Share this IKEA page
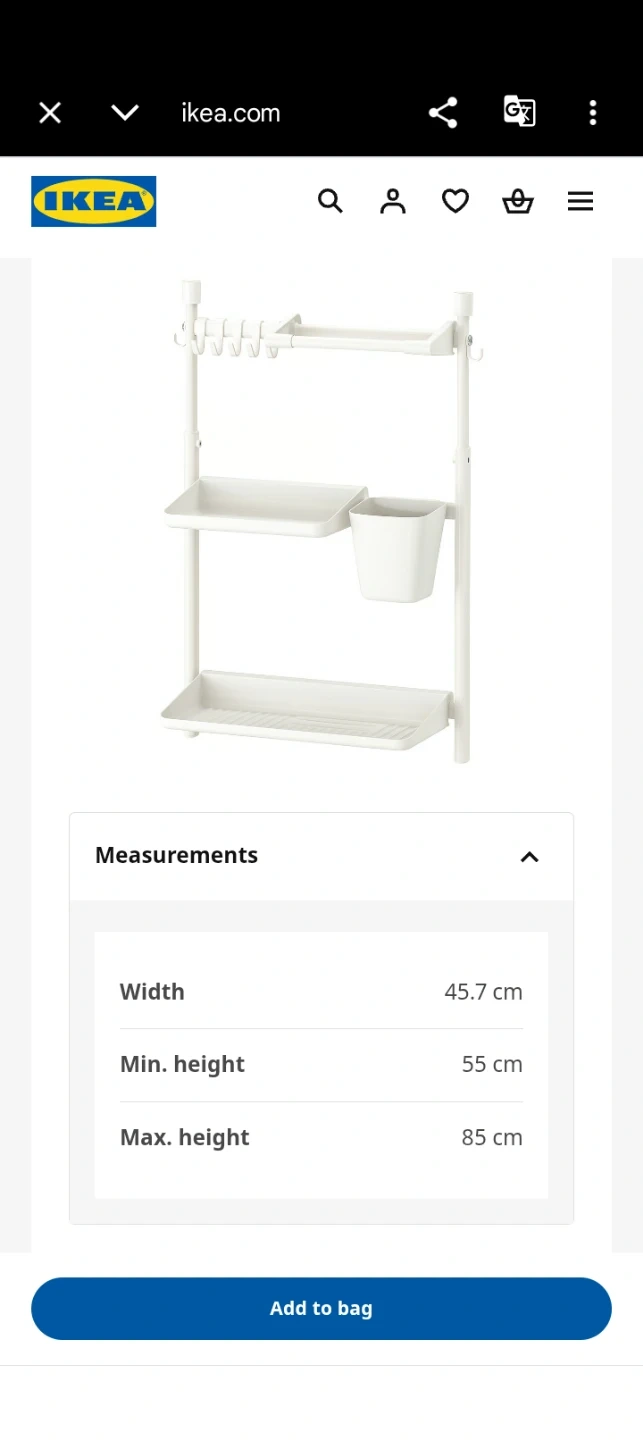The image size is (643, 1440). coord(443,113)
